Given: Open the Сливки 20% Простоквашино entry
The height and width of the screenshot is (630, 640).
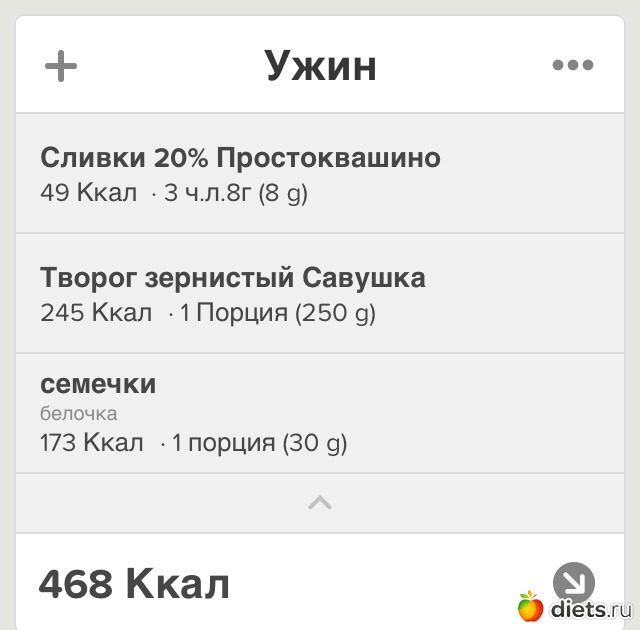Looking at the screenshot, I should (x=320, y=174).
